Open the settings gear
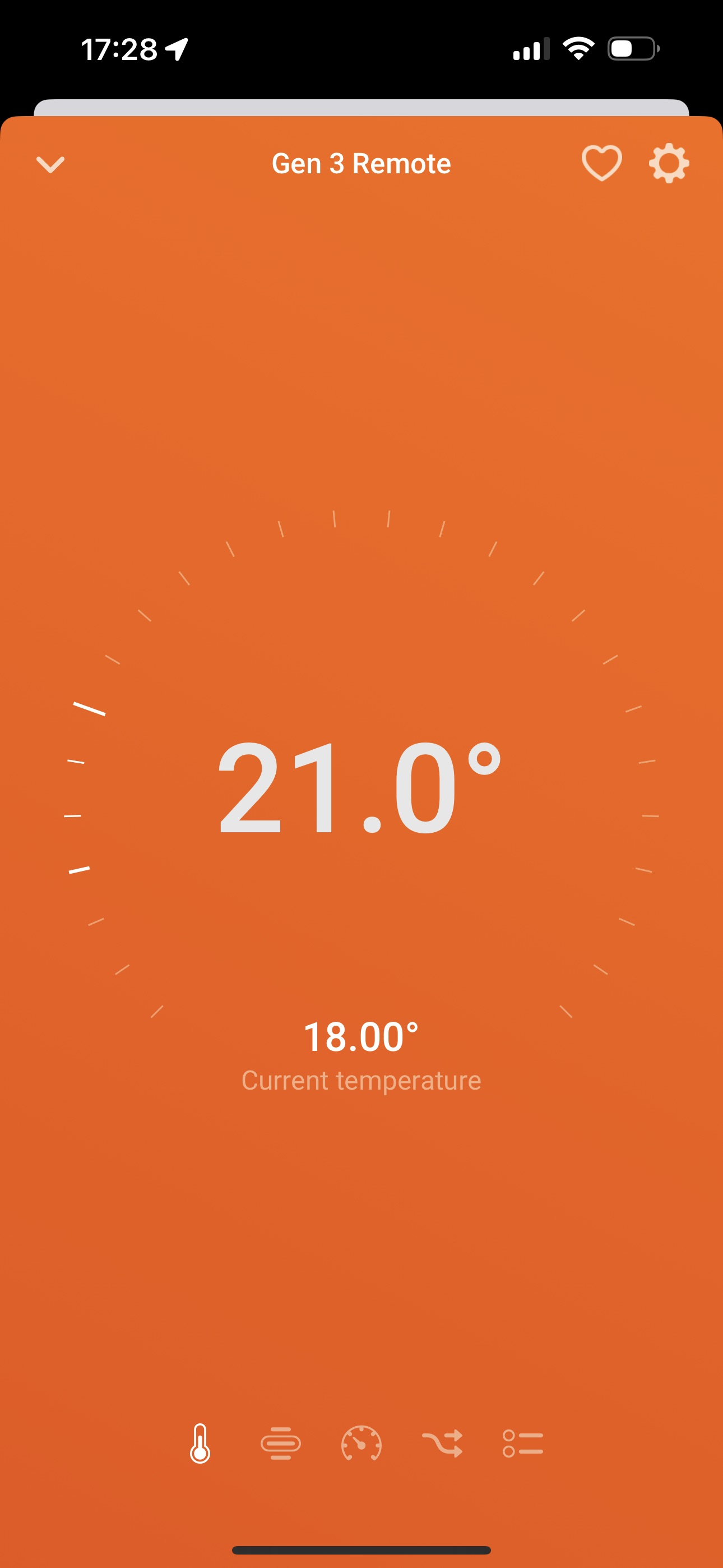The height and width of the screenshot is (1568, 723). point(669,163)
